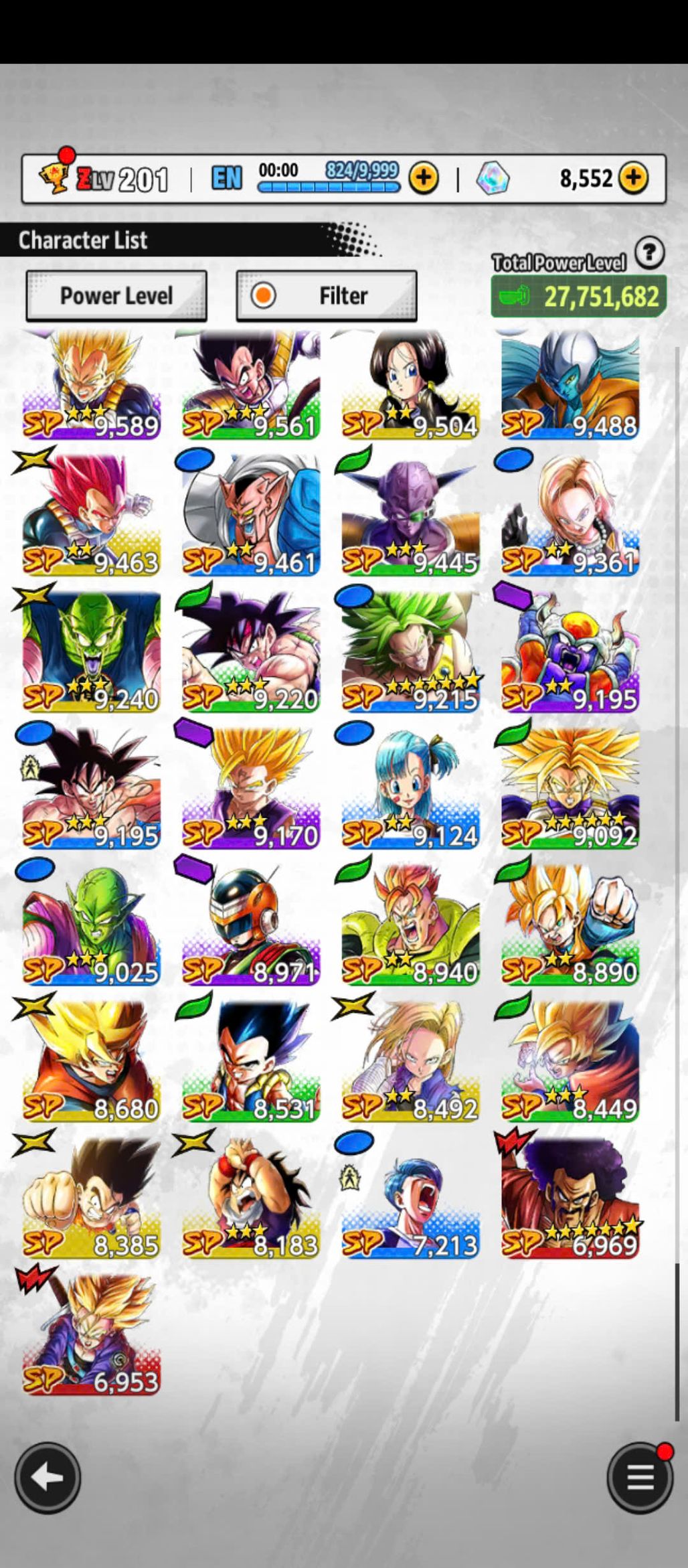Go back using the arrow button
The height and width of the screenshot is (1568, 688).
(48, 1478)
